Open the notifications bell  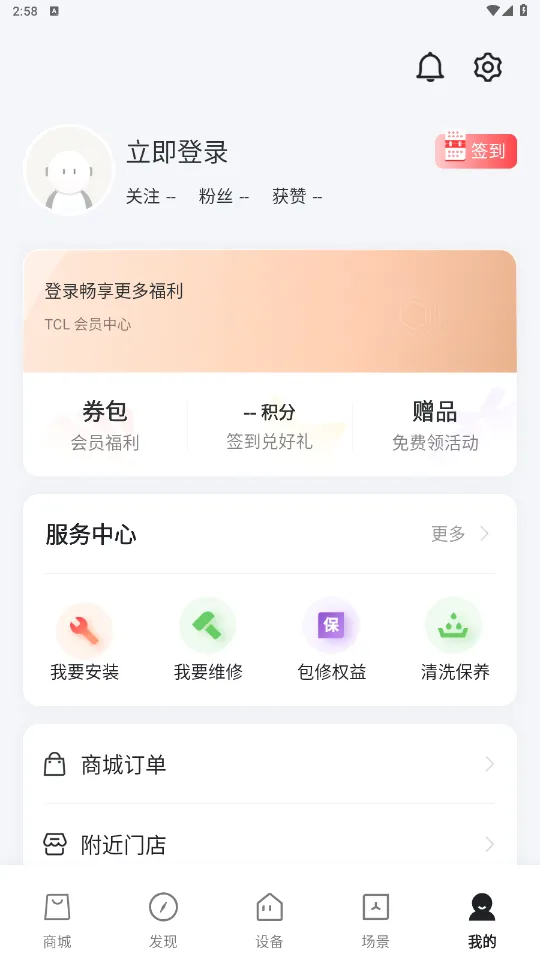pos(430,67)
